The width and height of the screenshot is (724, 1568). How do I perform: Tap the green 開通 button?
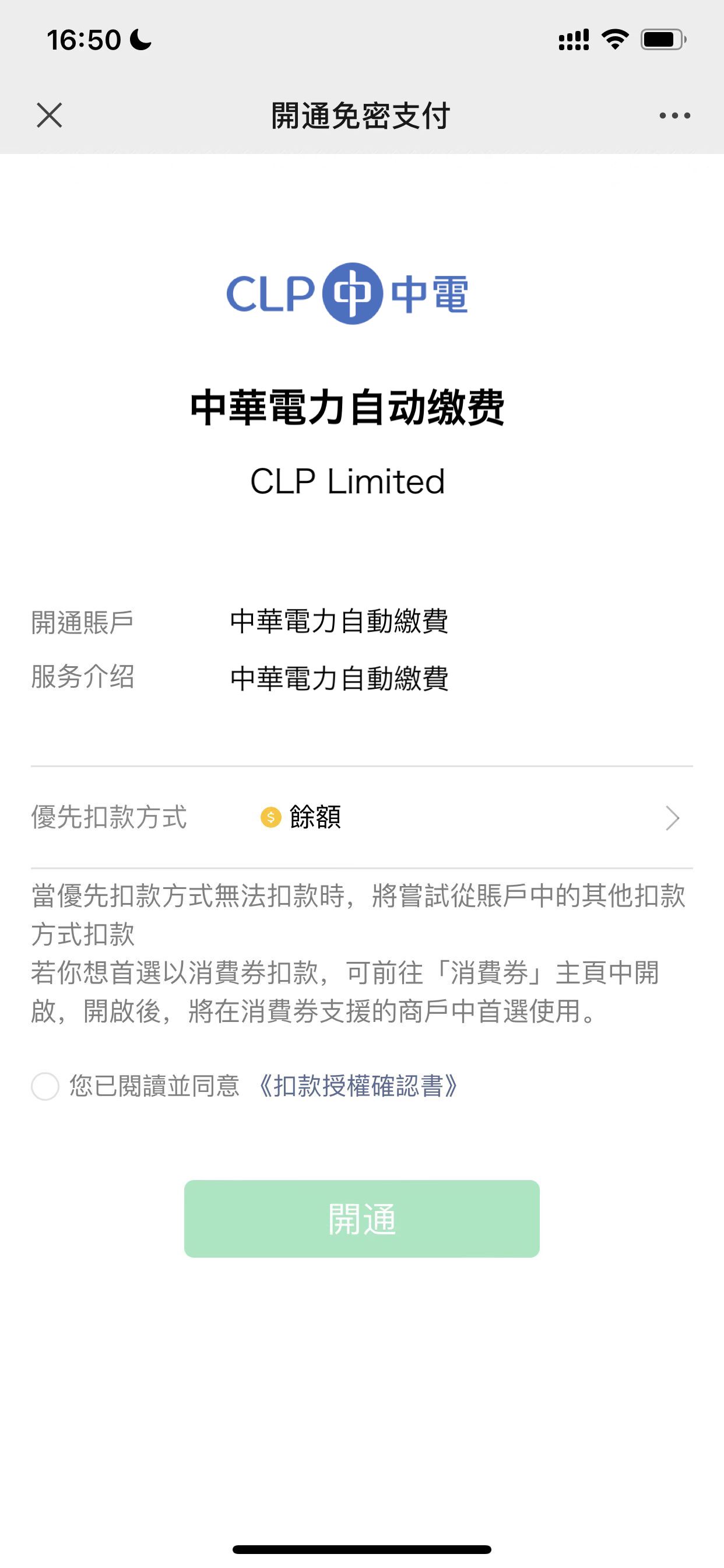point(362,1219)
